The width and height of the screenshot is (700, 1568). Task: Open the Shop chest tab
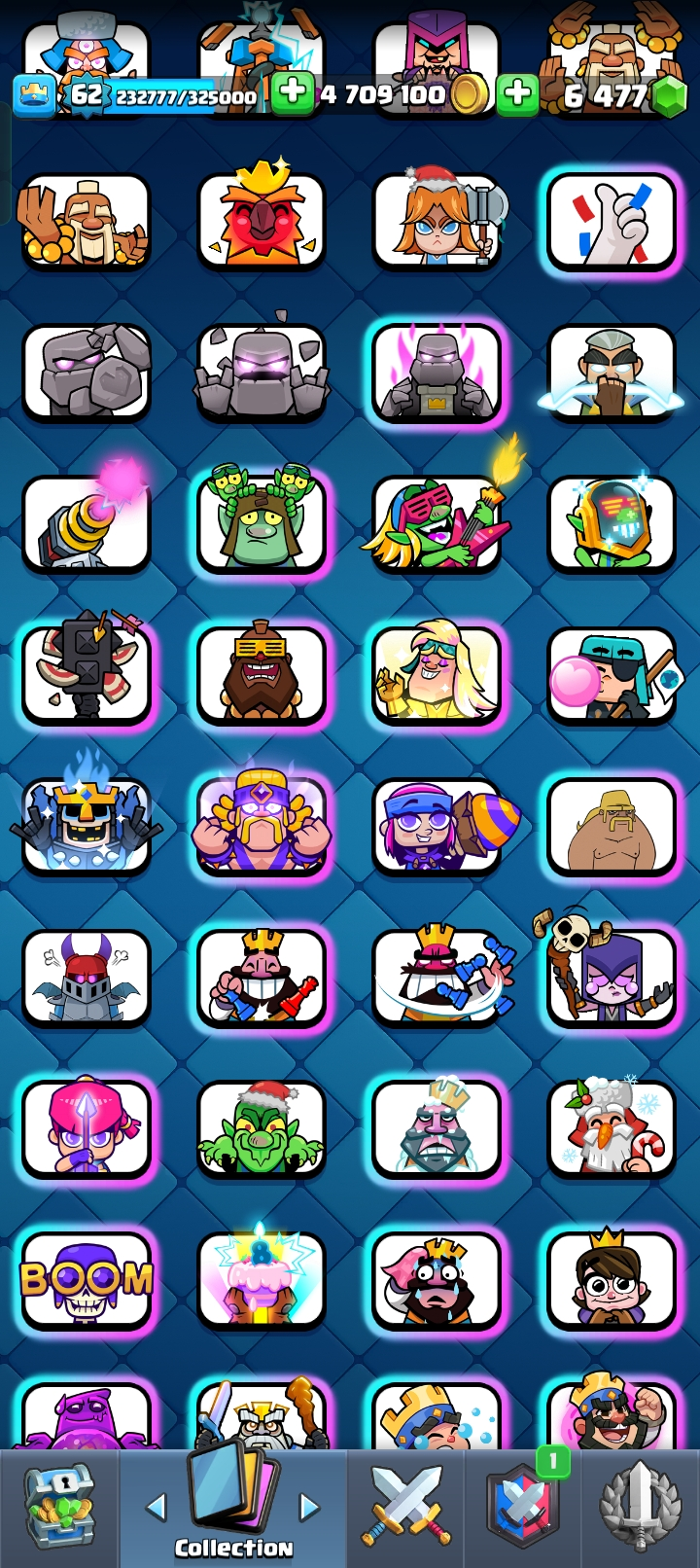58,1506
